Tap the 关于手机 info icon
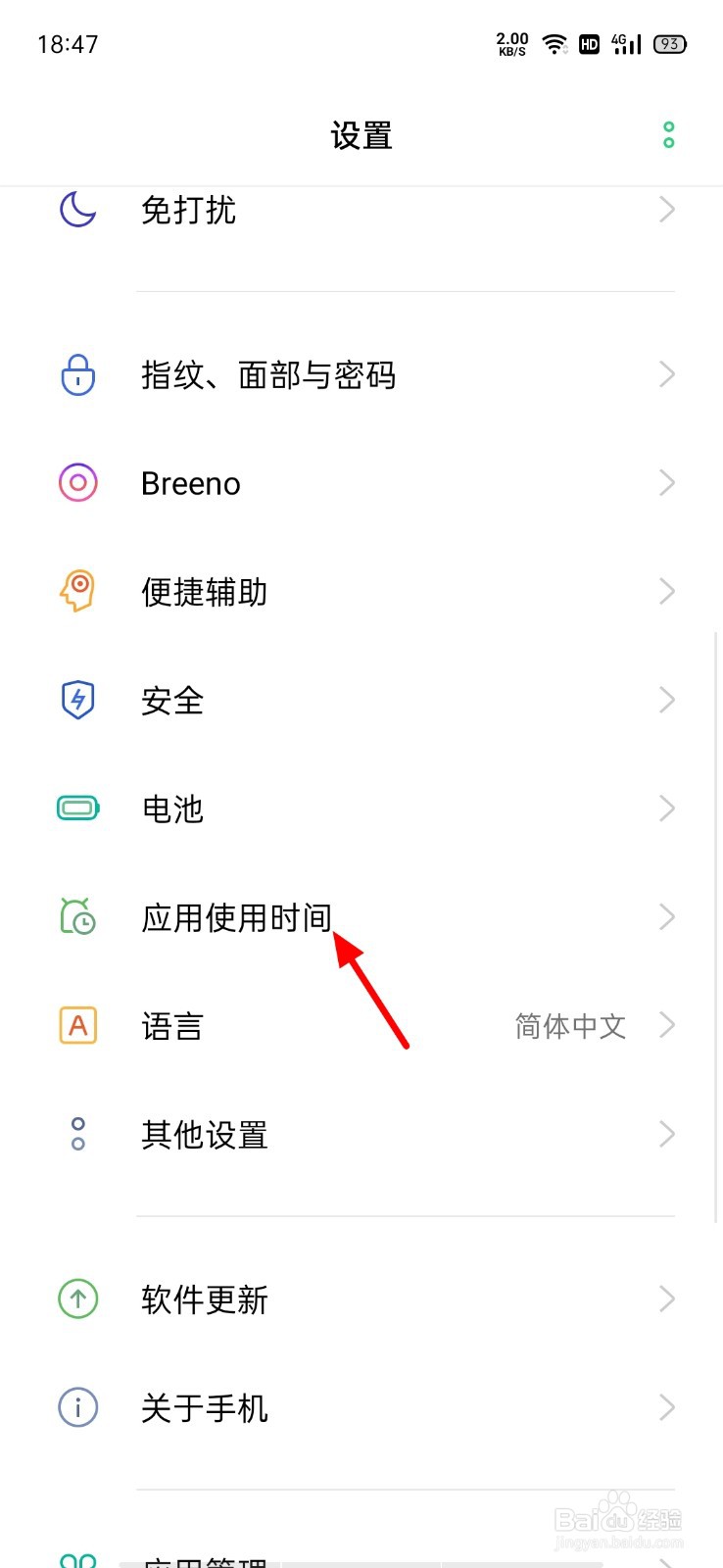 [x=77, y=1407]
